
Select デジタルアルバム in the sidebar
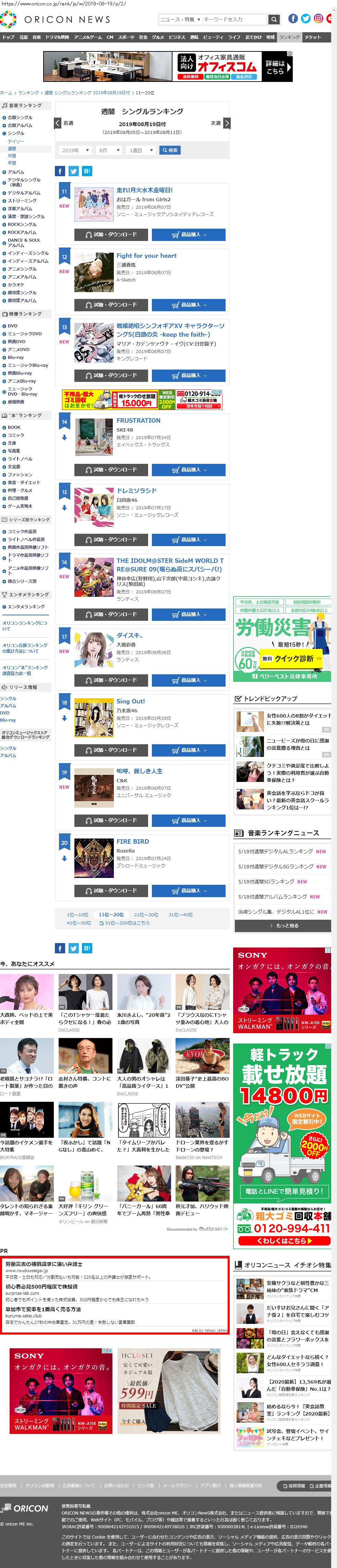24,193
